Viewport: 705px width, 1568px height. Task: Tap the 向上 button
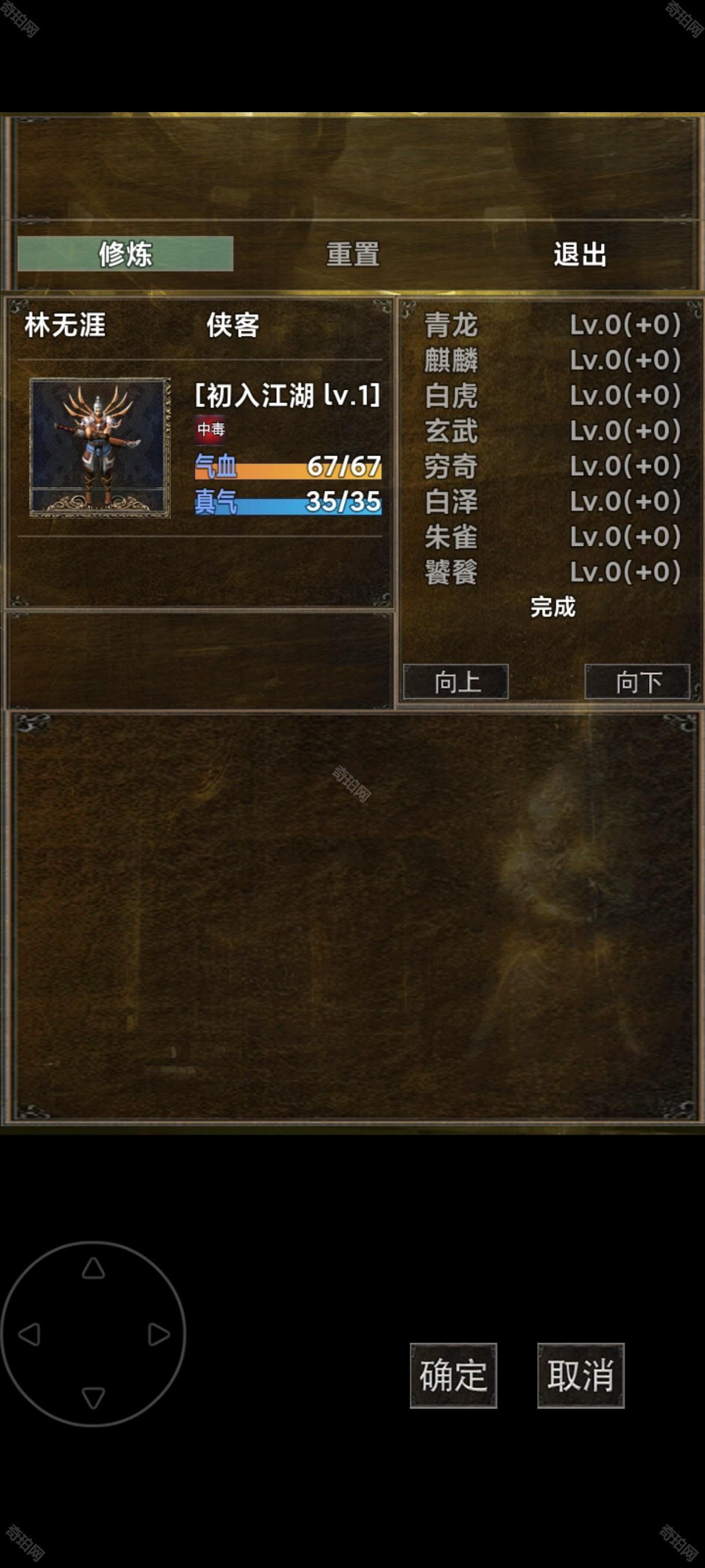[x=455, y=682]
